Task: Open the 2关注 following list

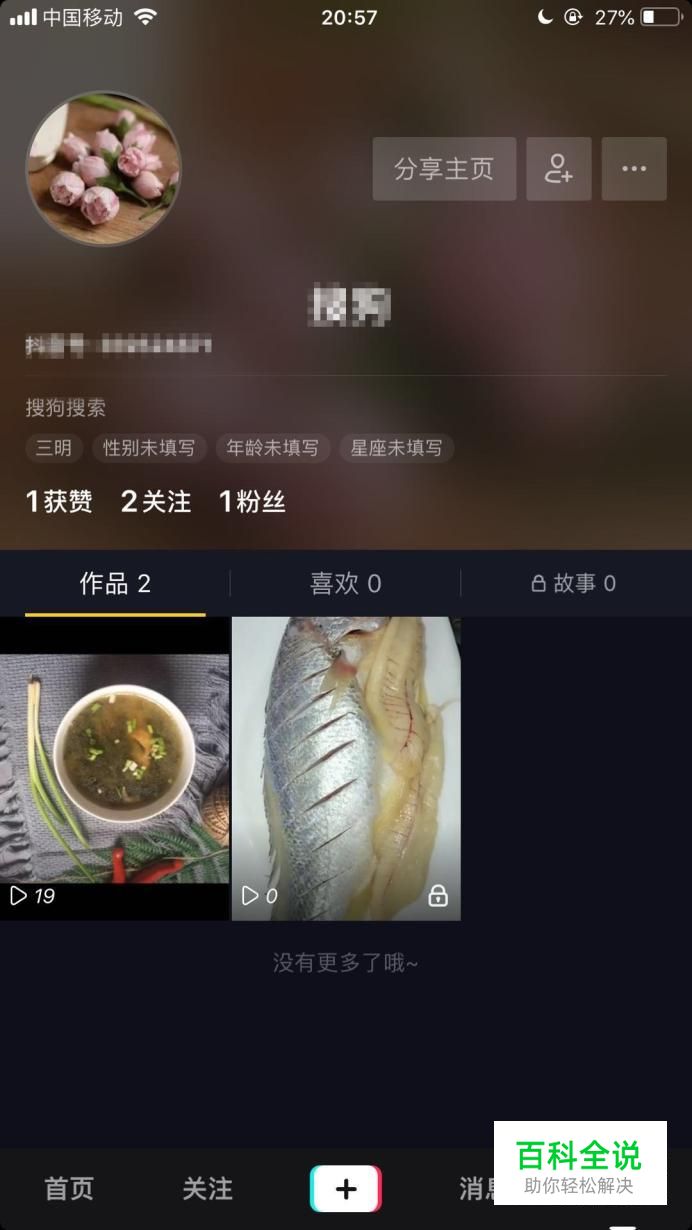Action: coord(156,502)
